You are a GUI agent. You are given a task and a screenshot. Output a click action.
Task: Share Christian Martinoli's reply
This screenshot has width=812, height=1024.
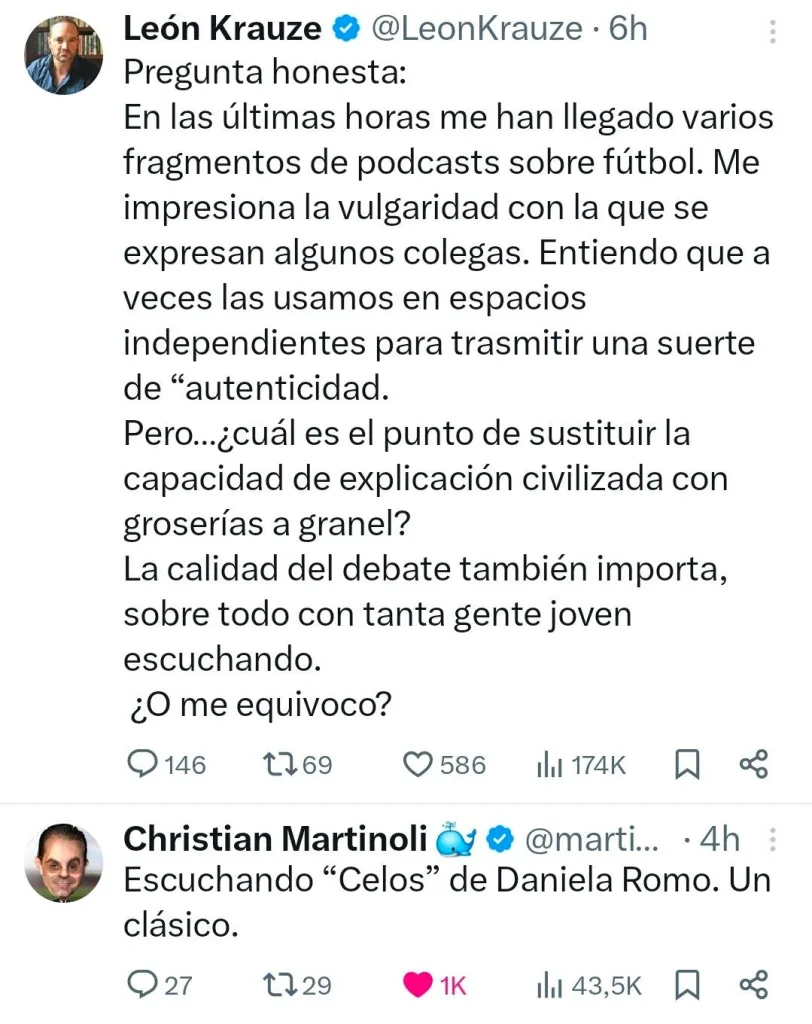point(753,985)
